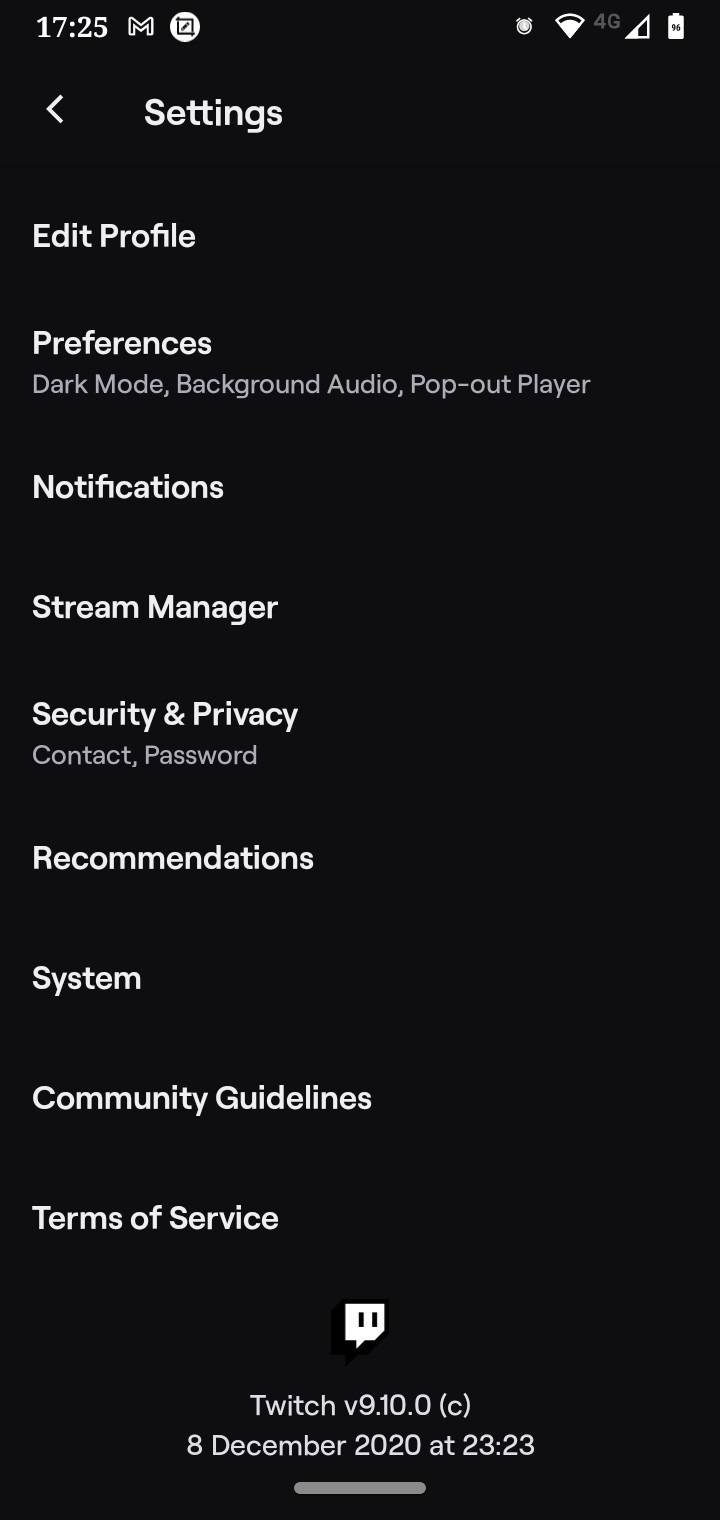The width and height of the screenshot is (720, 1520).
Task: Open Stream Manager
Action: point(155,607)
